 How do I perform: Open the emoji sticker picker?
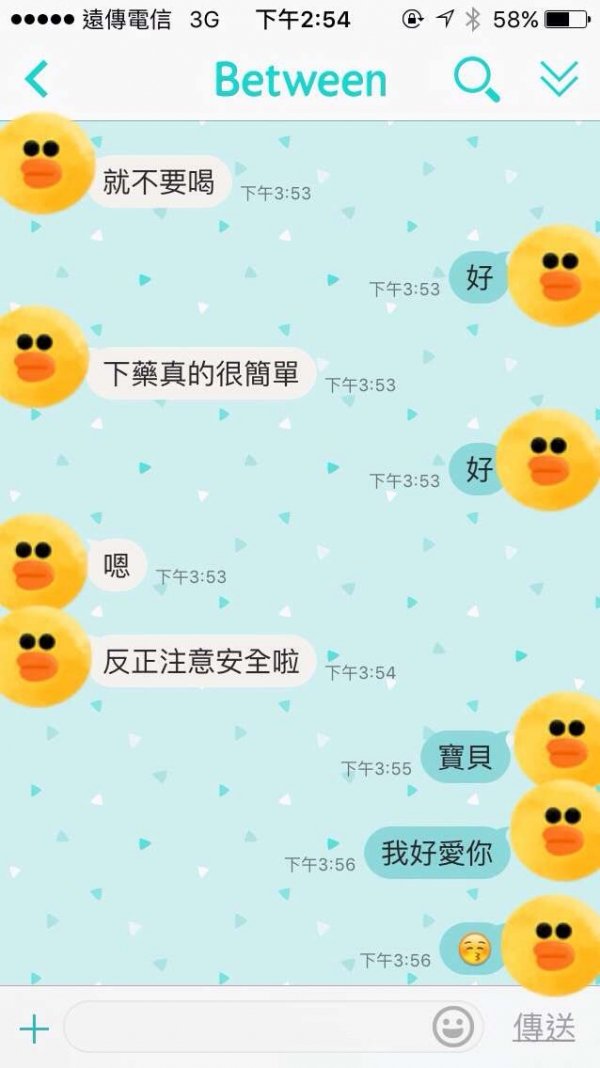(x=453, y=1027)
